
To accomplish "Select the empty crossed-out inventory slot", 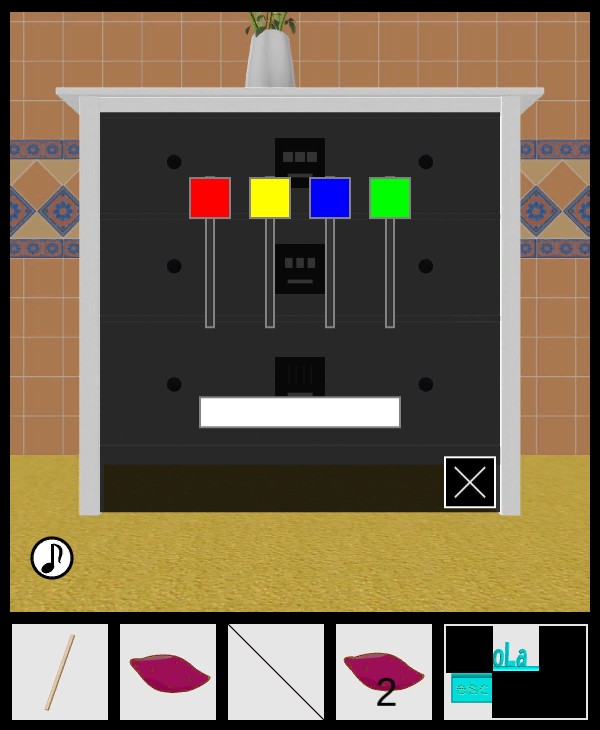I will pos(276,672).
